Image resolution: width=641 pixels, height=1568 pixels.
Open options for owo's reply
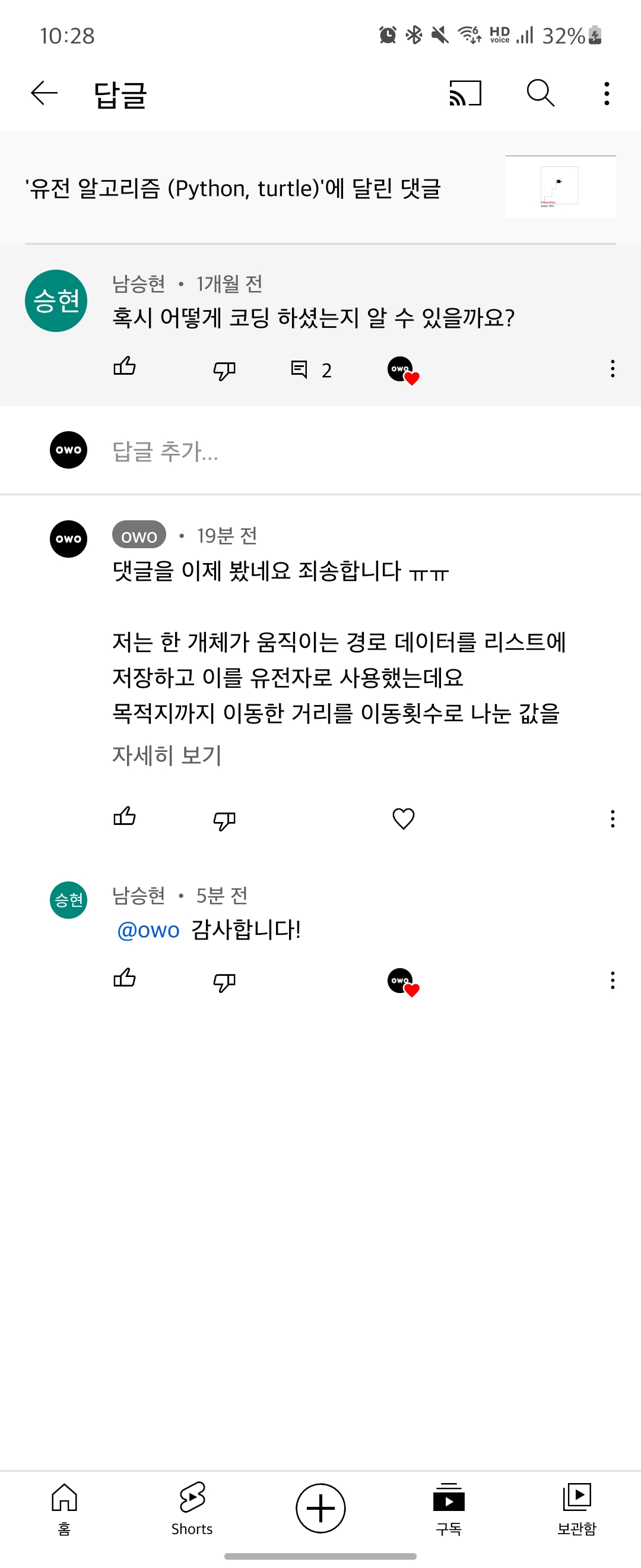pos(613,818)
